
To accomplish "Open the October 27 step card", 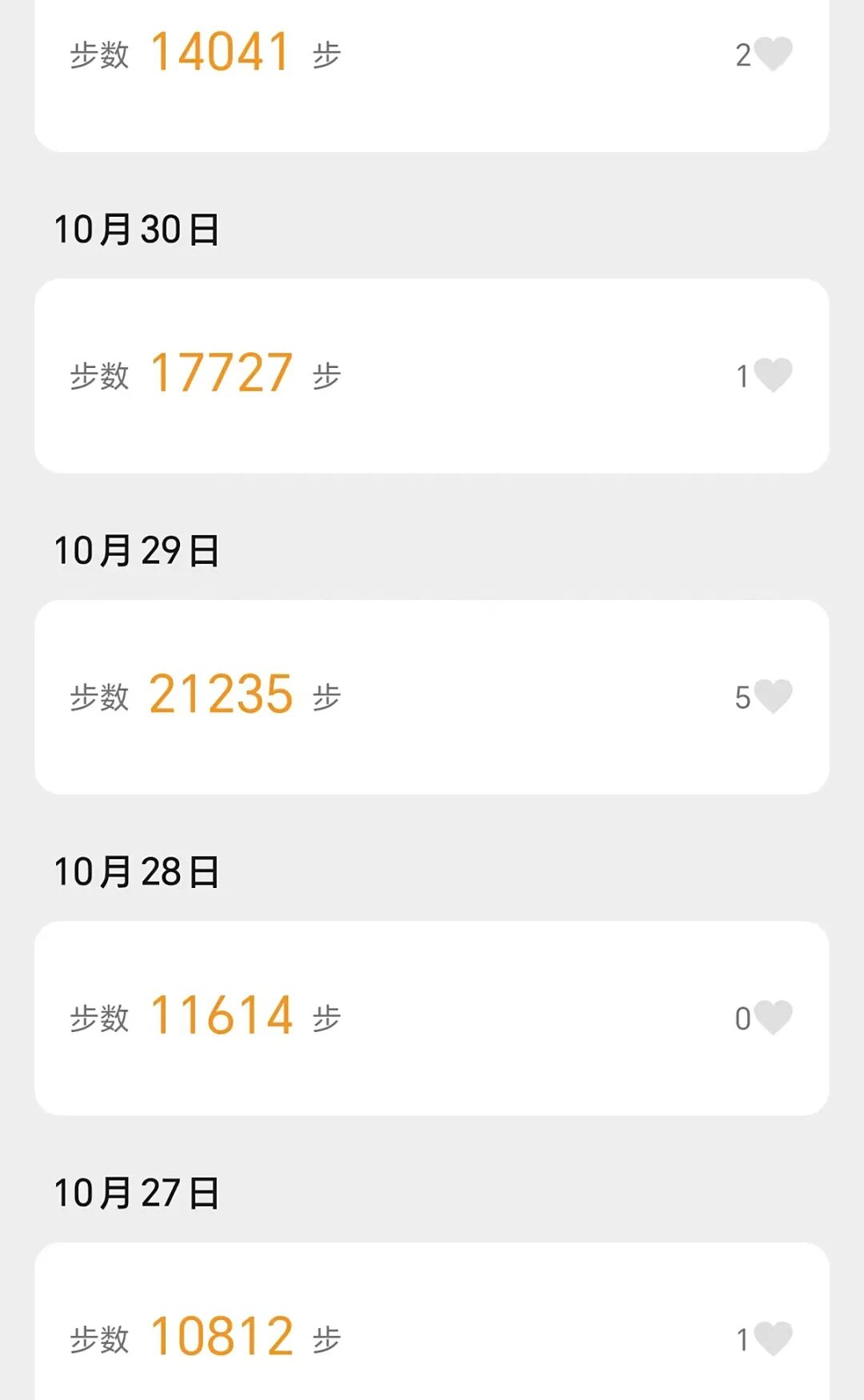I will 432,1328.
